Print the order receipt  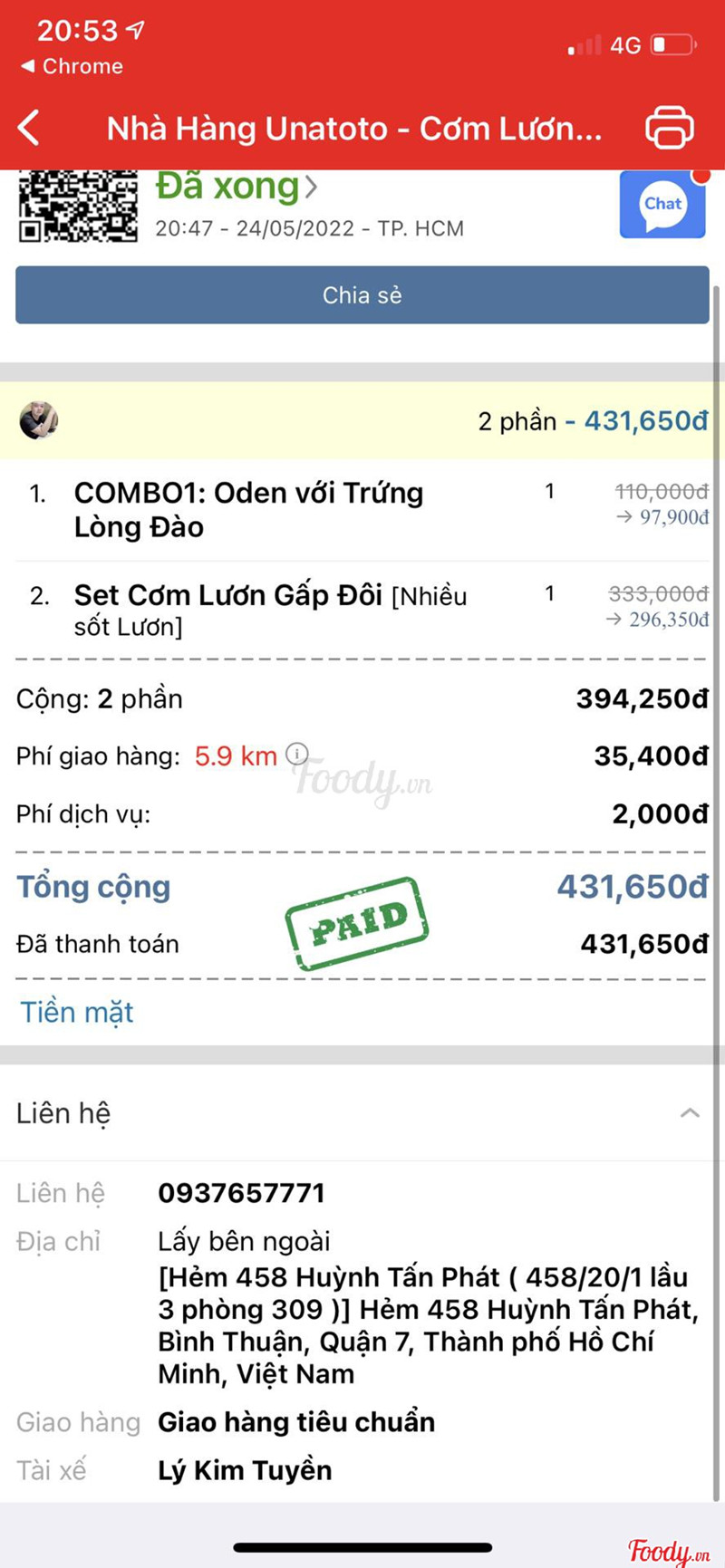point(669,128)
